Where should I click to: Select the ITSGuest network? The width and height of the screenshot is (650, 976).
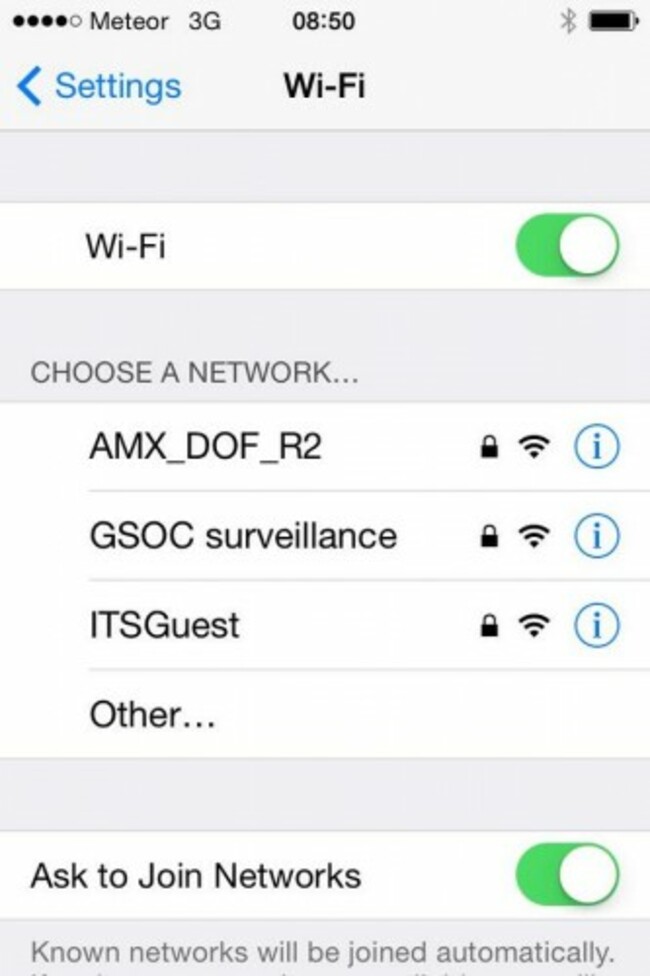point(165,626)
